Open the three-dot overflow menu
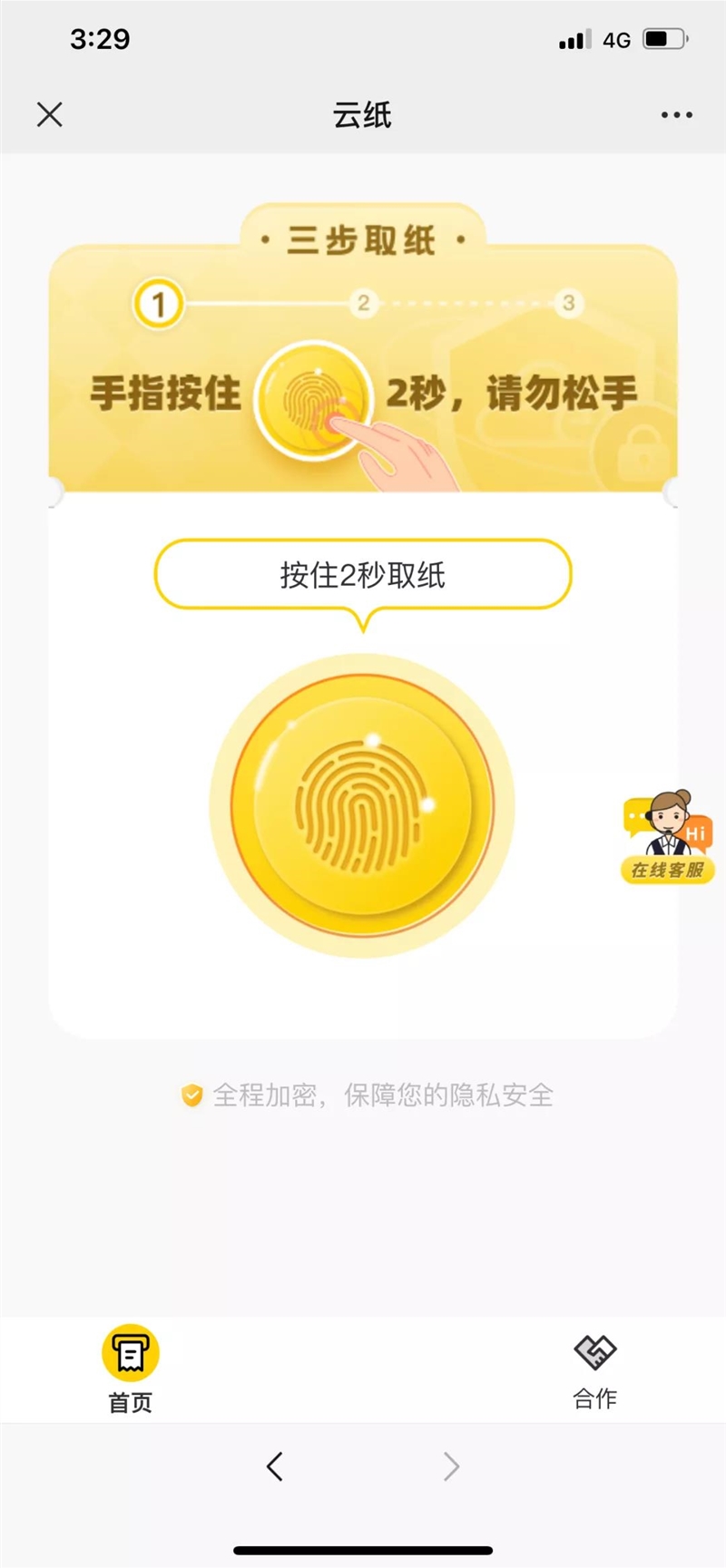726x1568 pixels. coord(677,115)
